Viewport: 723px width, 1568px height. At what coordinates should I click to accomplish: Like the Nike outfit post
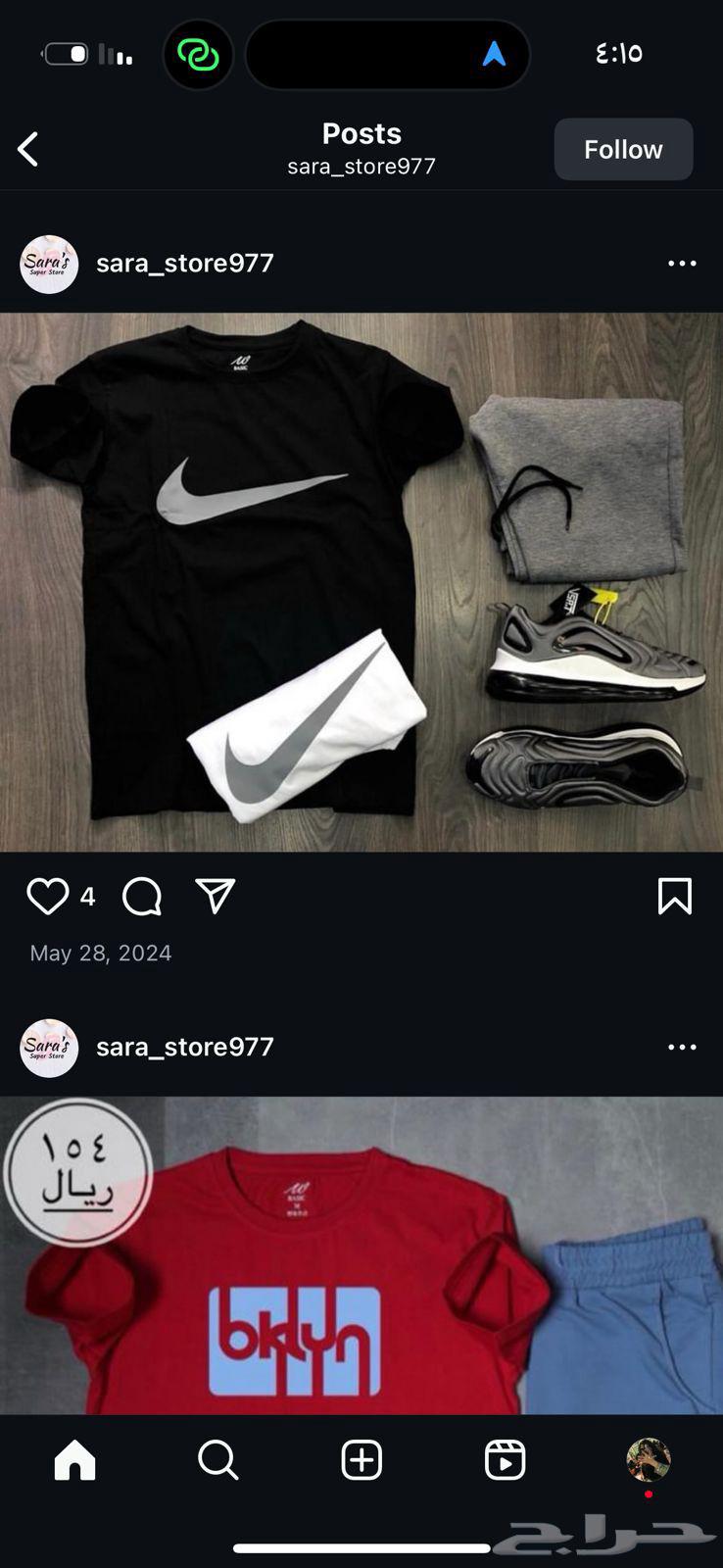point(47,896)
